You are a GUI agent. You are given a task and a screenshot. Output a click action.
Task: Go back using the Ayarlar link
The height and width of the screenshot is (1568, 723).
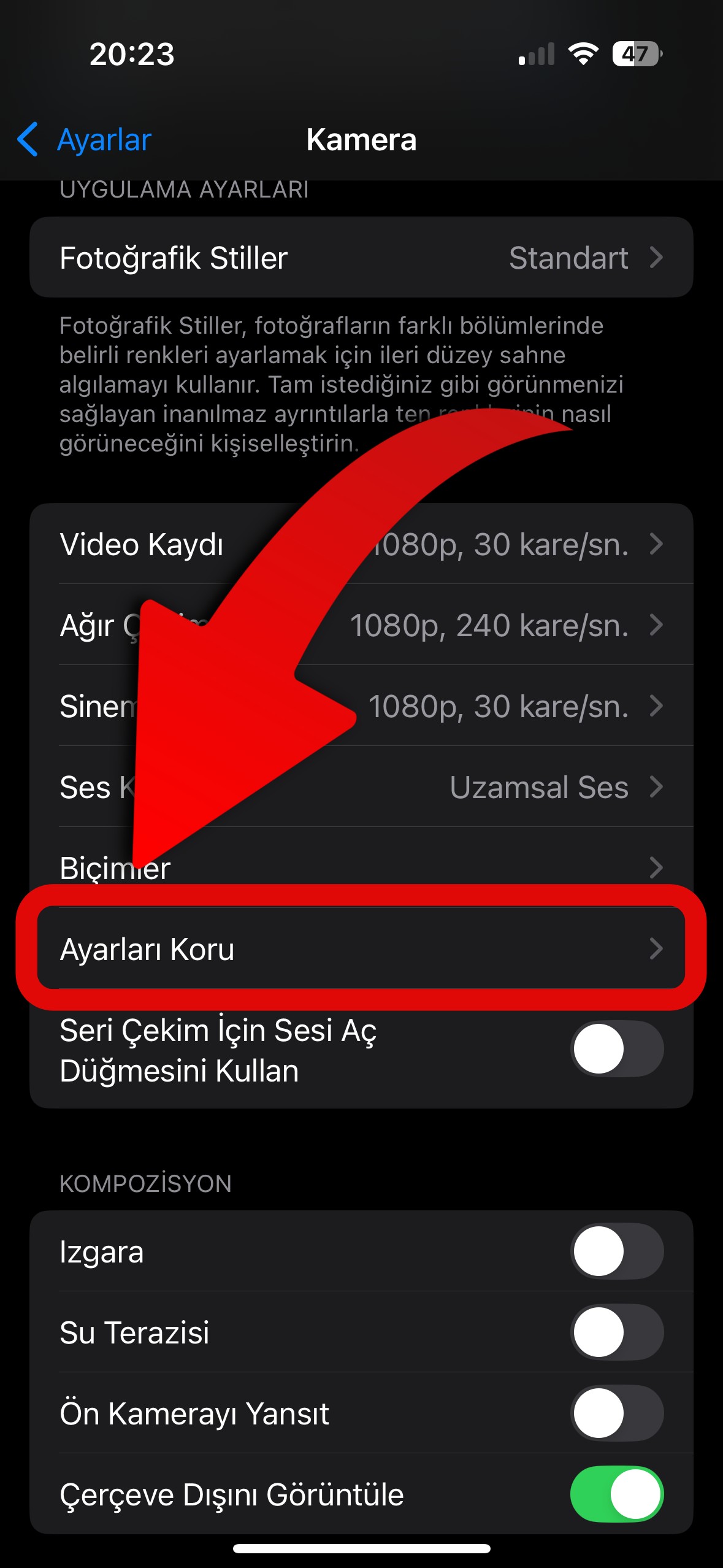(x=103, y=139)
